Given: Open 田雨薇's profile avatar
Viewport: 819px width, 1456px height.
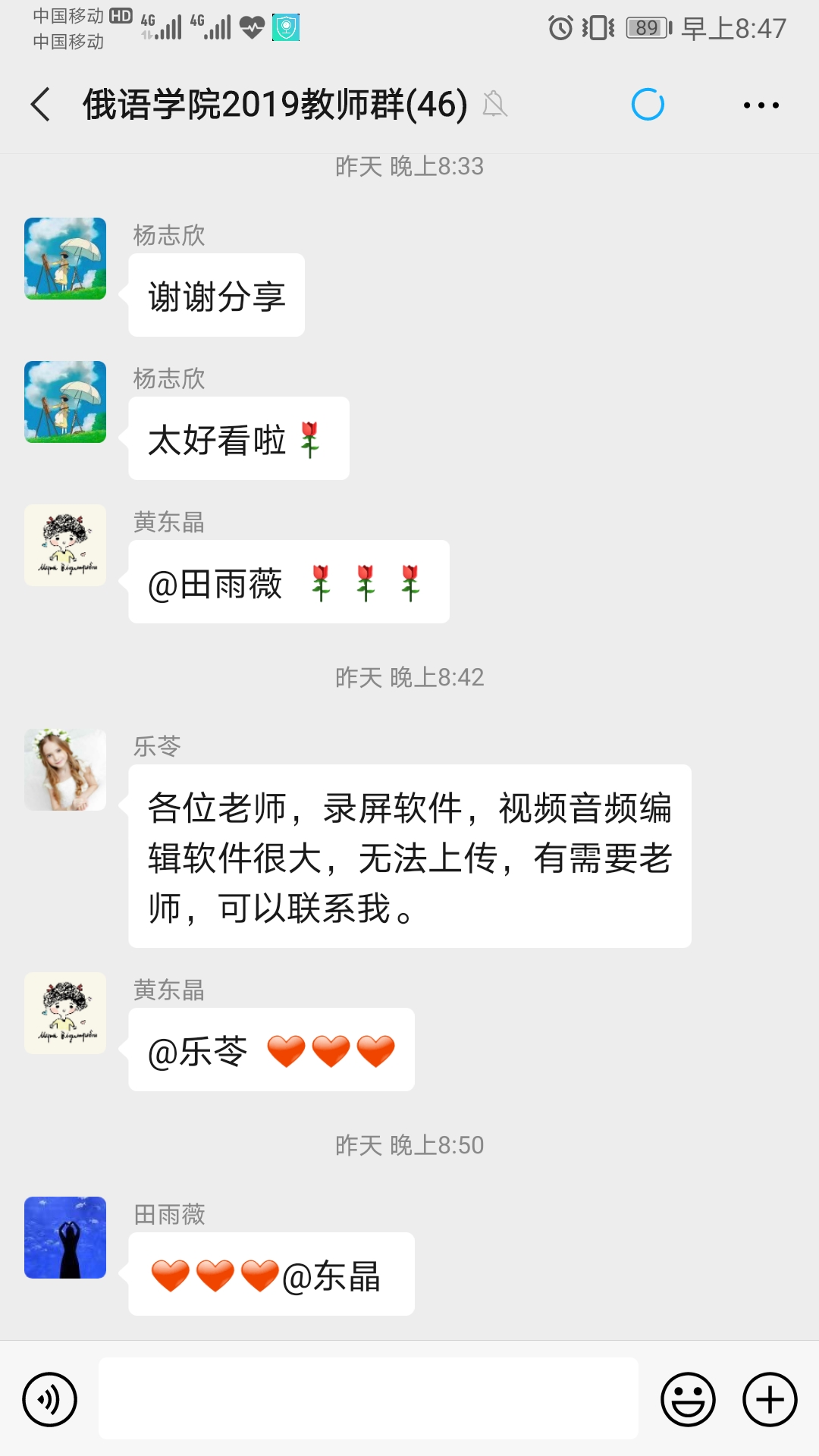Looking at the screenshot, I should 65,1238.
